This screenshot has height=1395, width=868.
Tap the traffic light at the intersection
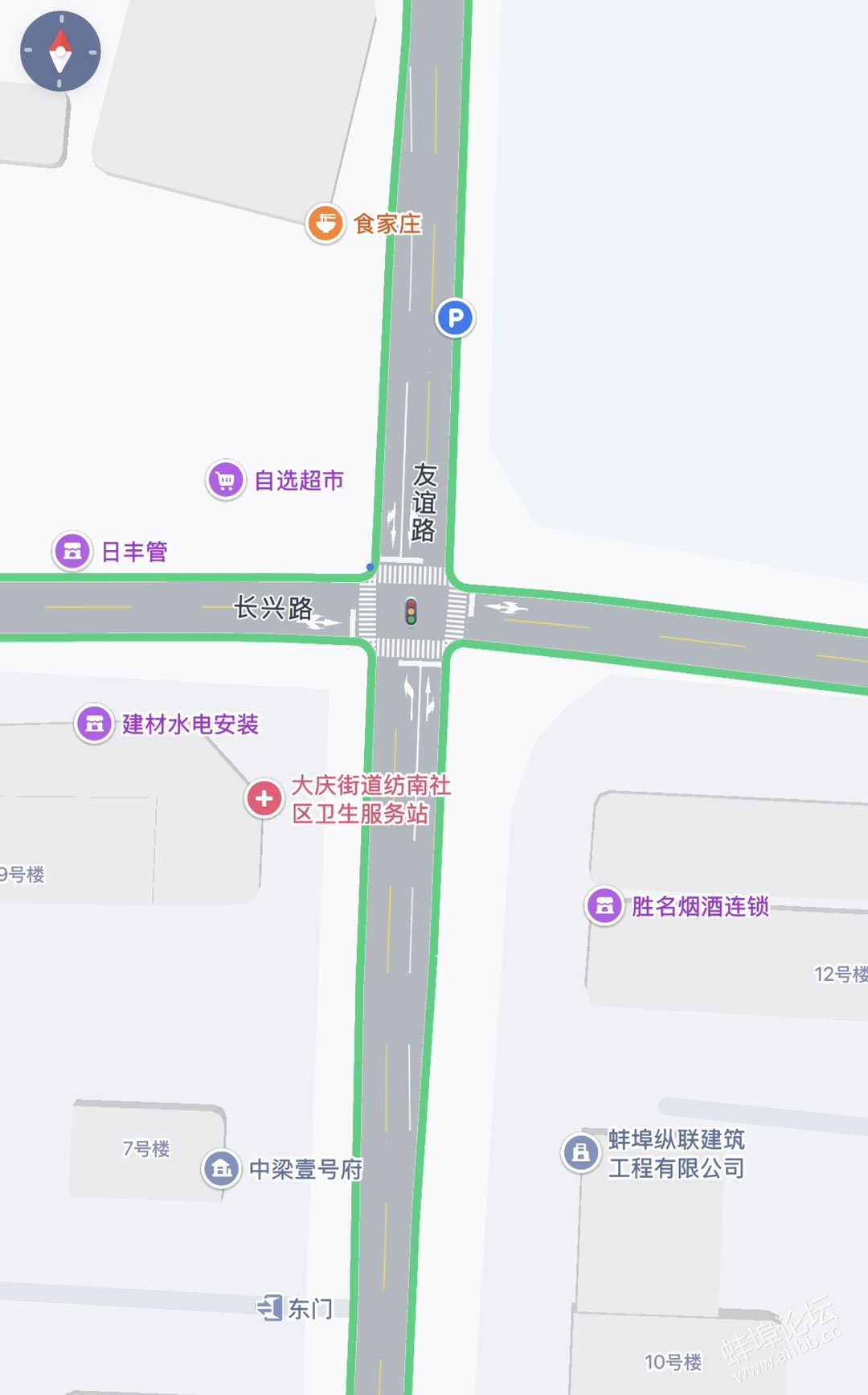(411, 612)
